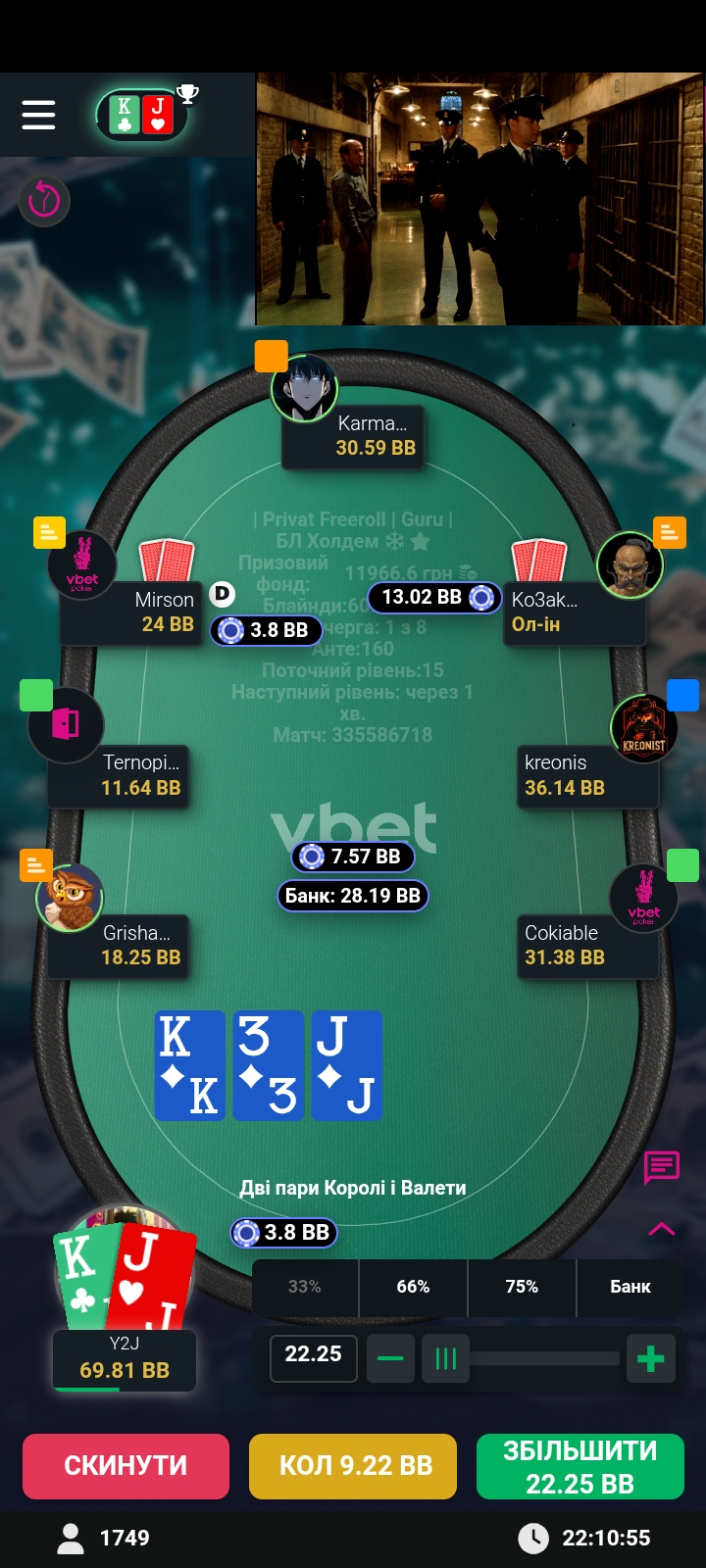706x1568 pixels.
Task: Open kreonis player info
Action: 643,728
